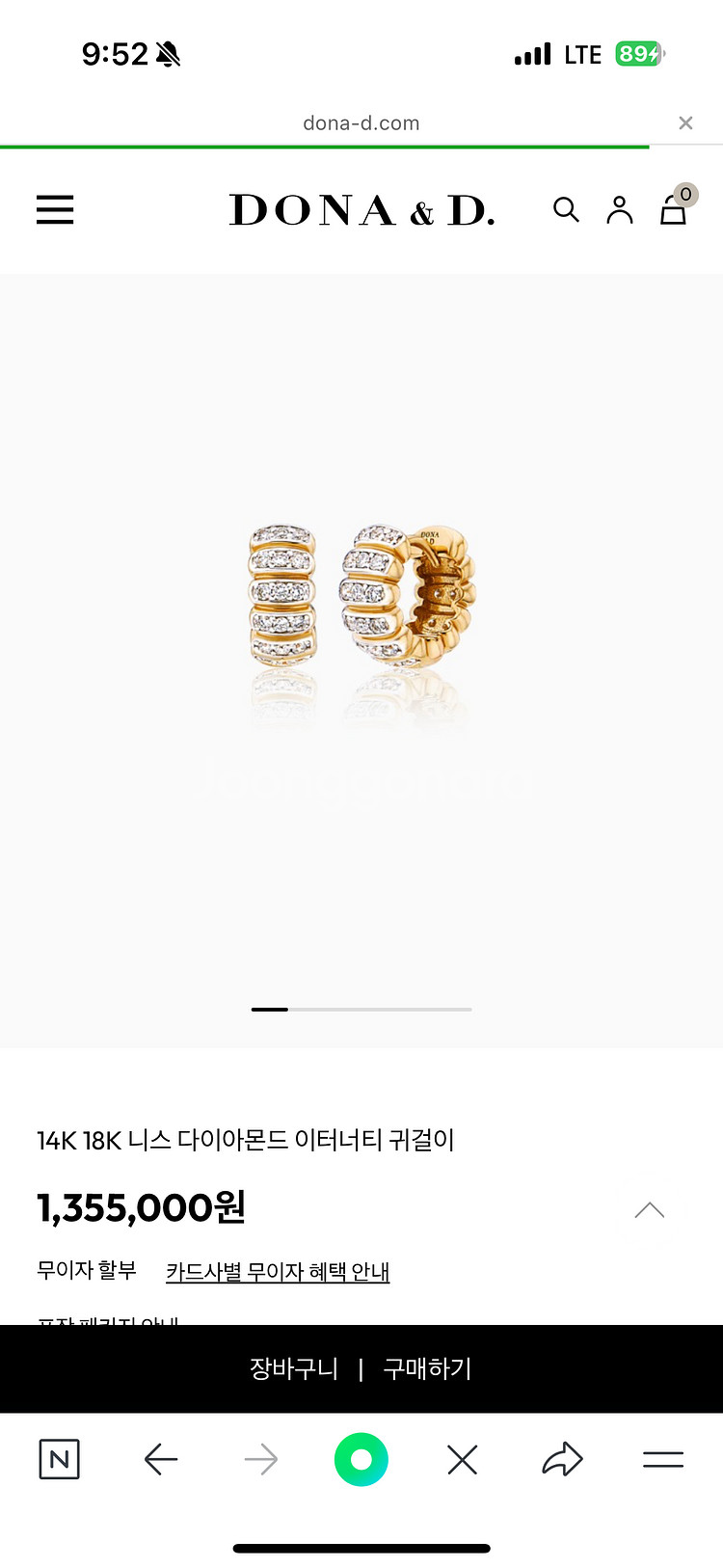The height and width of the screenshot is (1568, 723).
Task: Tap the forward arrow in the browser toolbar
Action: [261, 1459]
